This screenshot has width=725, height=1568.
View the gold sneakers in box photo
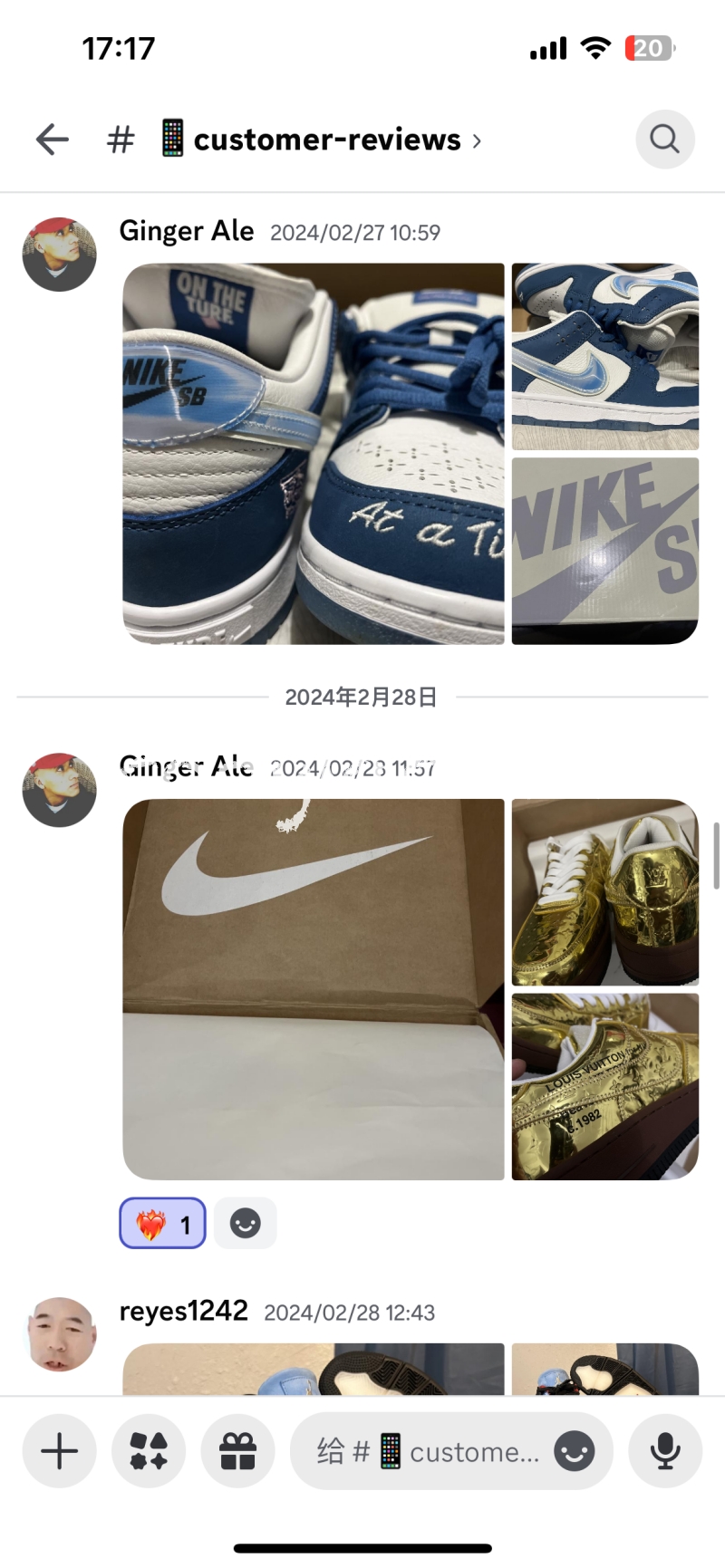604,891
